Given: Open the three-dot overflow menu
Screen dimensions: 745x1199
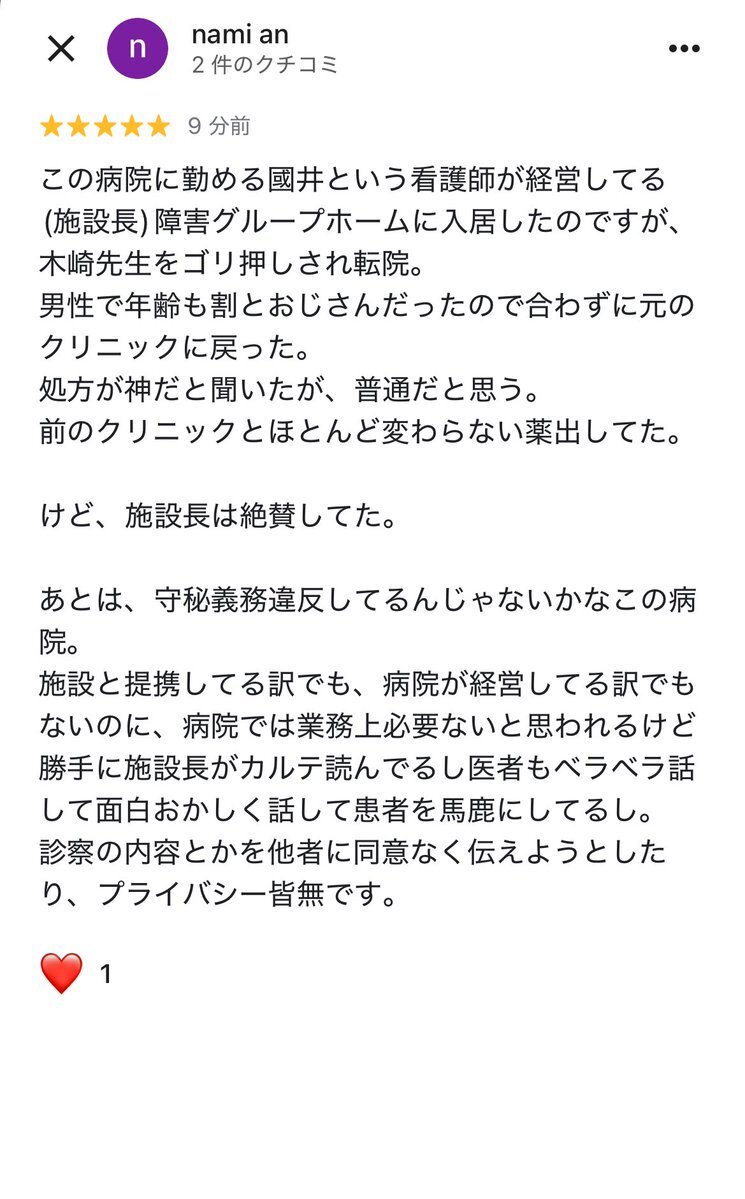Looking at the screenshot, I should click(684, 49).
